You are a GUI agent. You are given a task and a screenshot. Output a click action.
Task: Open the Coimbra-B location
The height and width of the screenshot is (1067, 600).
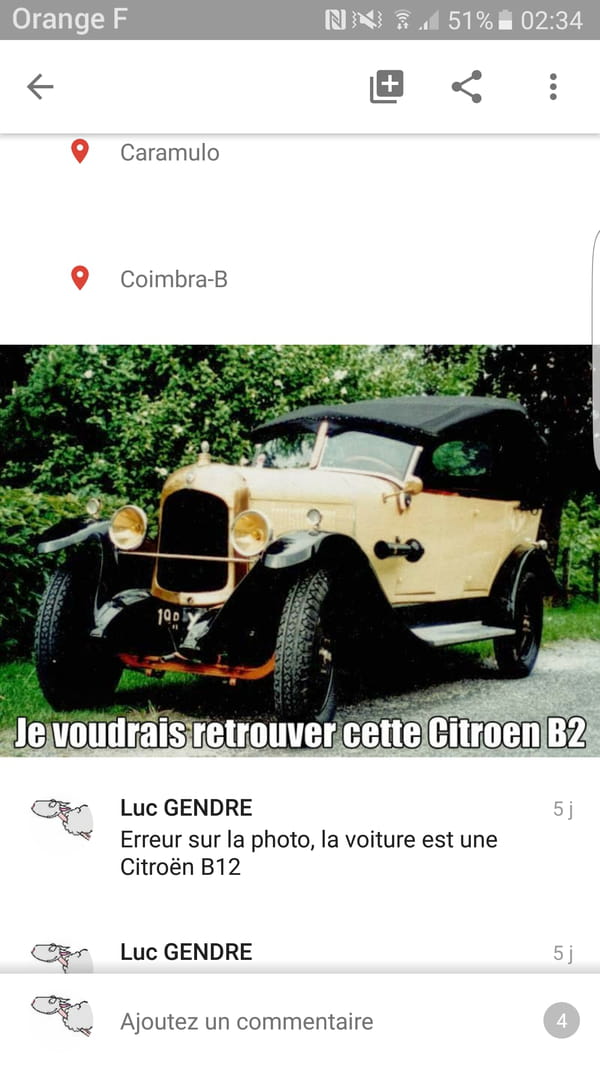pos(173,279)
